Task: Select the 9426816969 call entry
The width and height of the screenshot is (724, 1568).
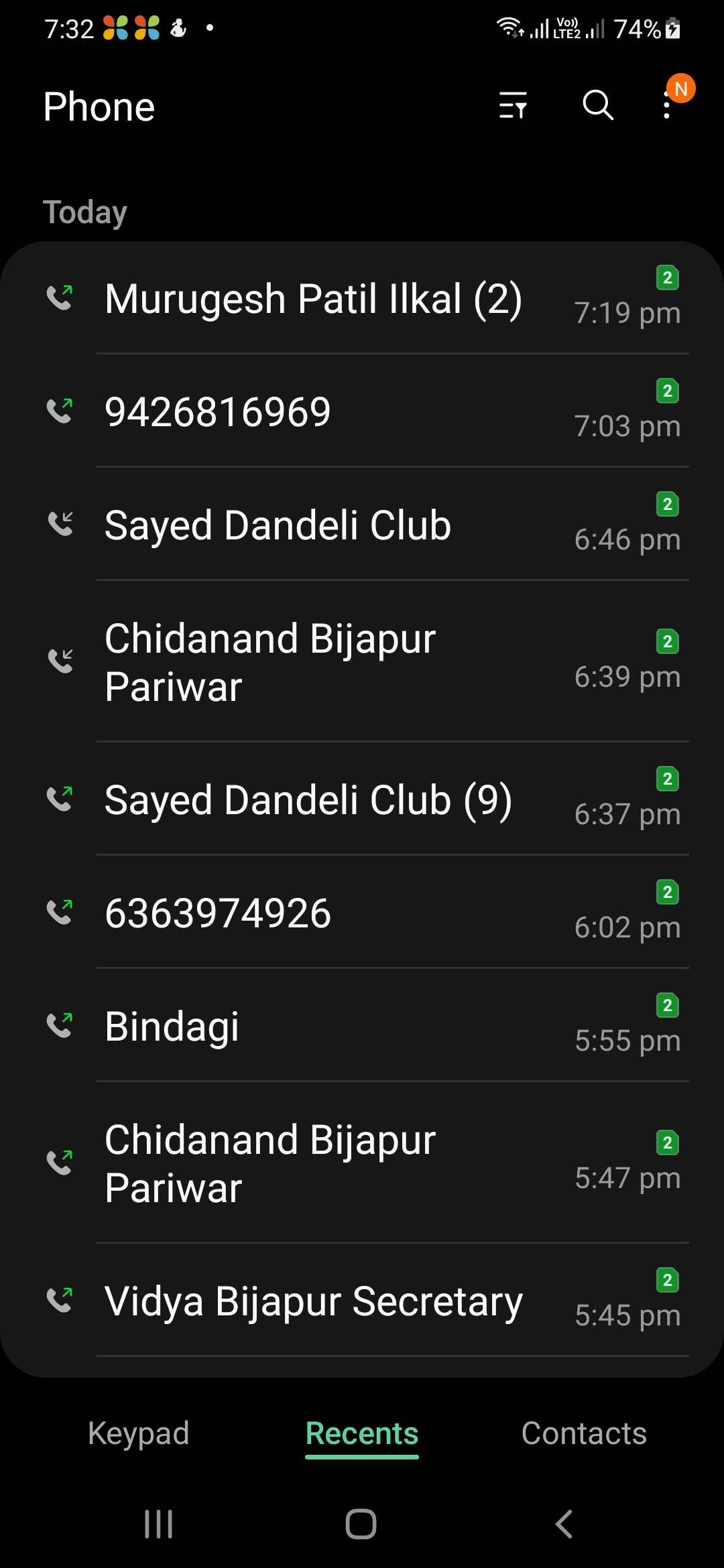Action: [x=218, y=411]
